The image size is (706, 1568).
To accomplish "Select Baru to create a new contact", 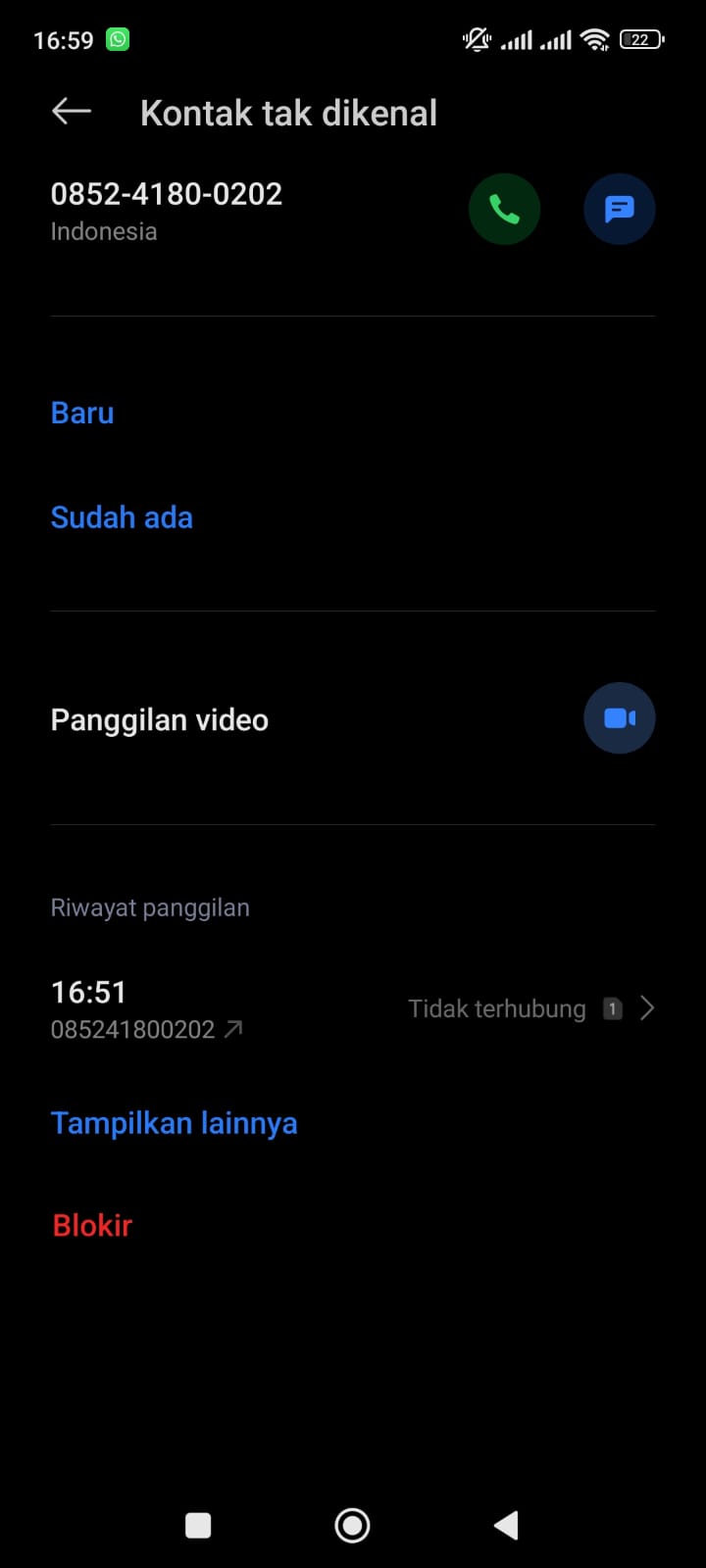I will click(x=81, y=413).
